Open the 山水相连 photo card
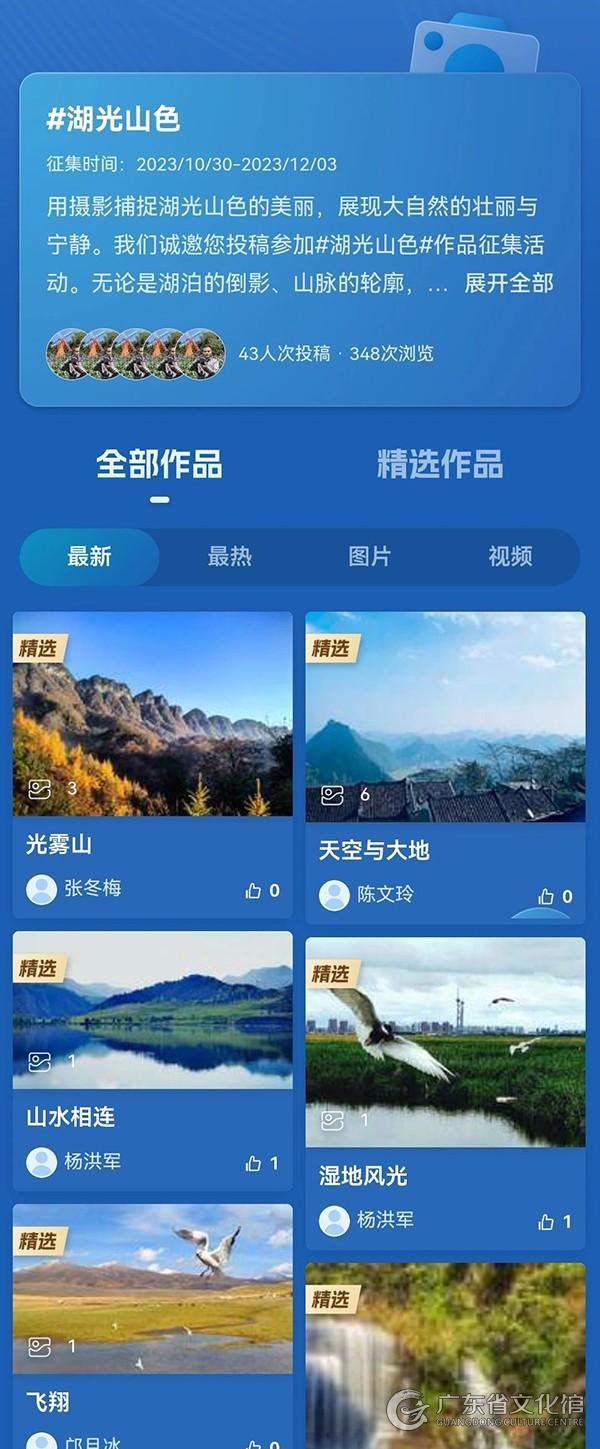The height and width of the screenshot is (1449, 600). [x=152, y=1010]
